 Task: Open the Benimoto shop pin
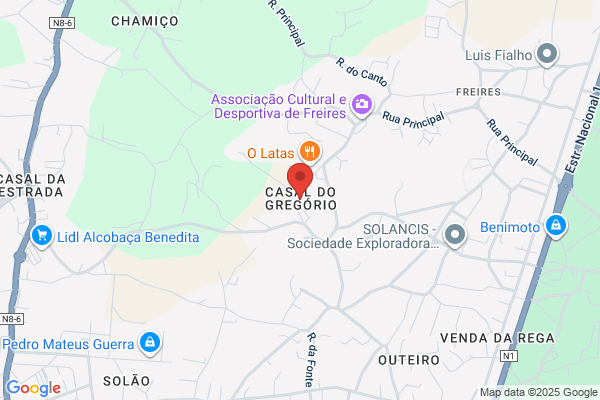(x=556, y=226)
